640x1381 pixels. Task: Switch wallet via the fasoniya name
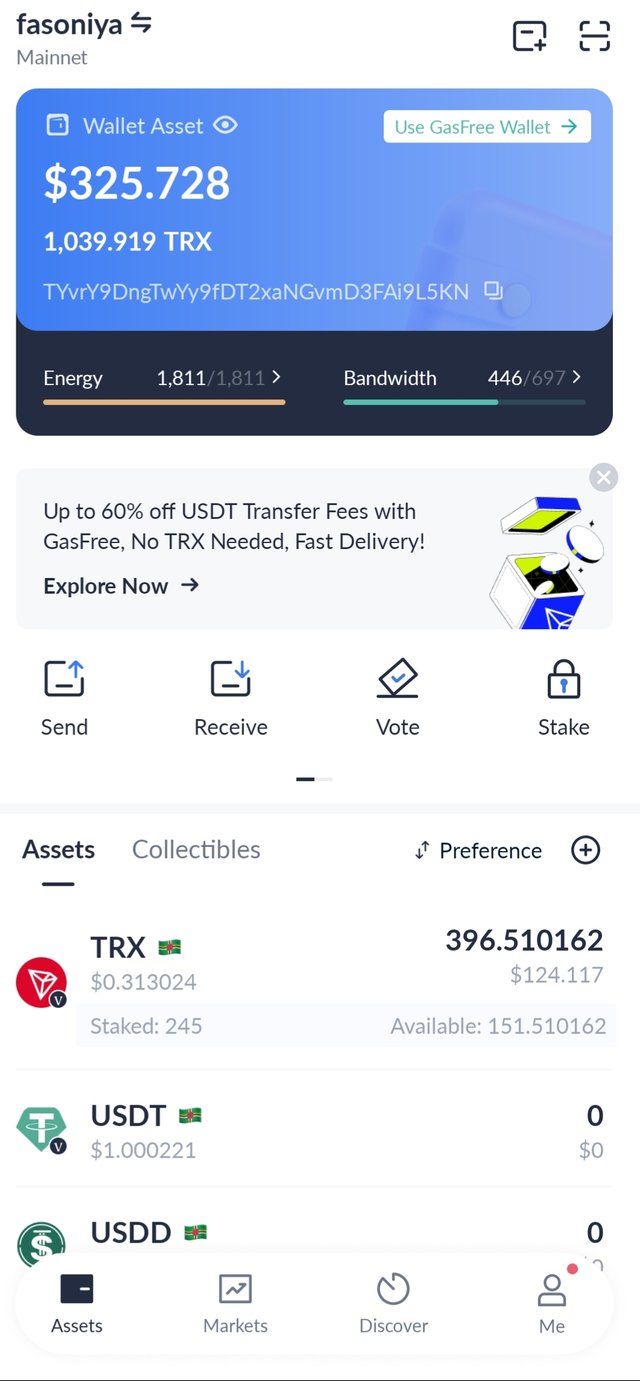pyautogui.click(x=85, y=25)
